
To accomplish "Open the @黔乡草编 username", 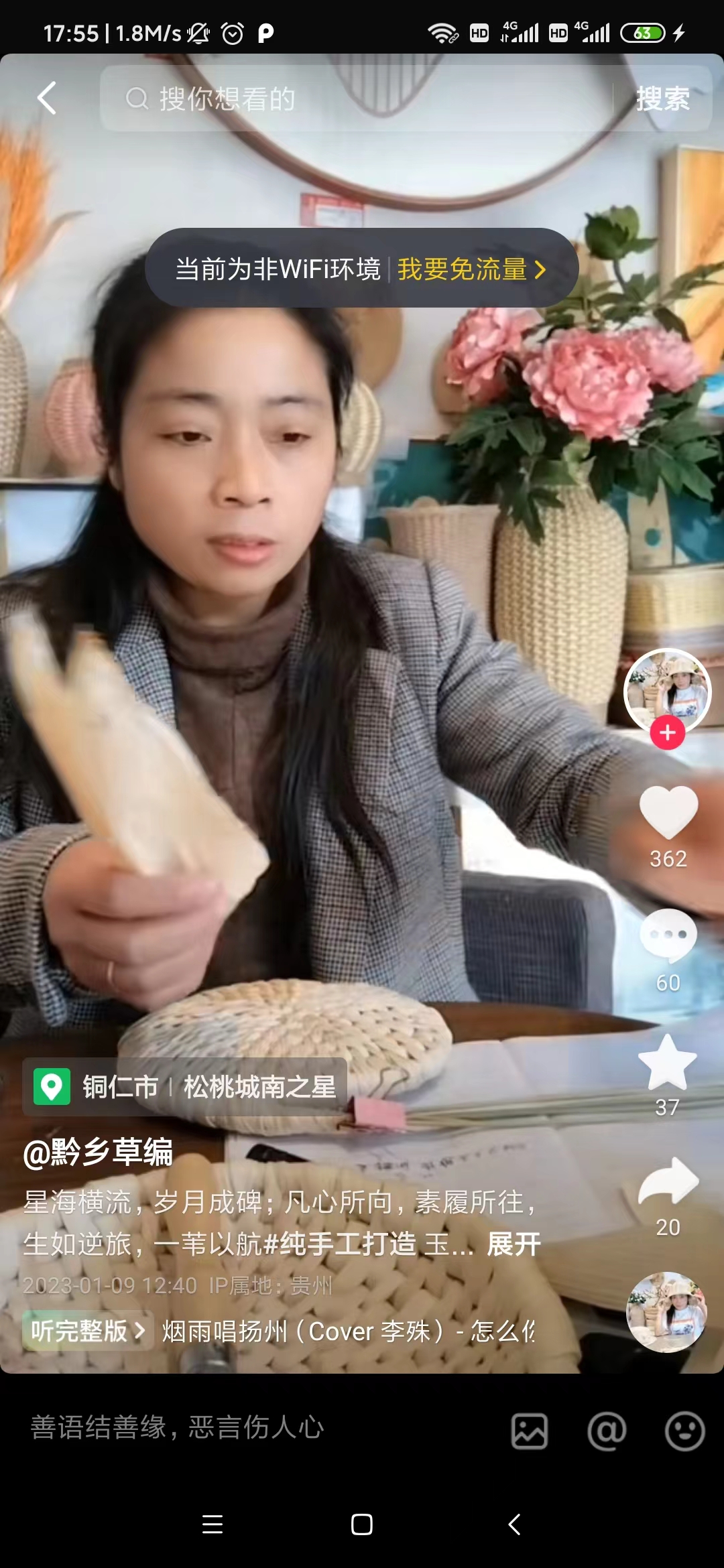I will (x=99, y=1153).
